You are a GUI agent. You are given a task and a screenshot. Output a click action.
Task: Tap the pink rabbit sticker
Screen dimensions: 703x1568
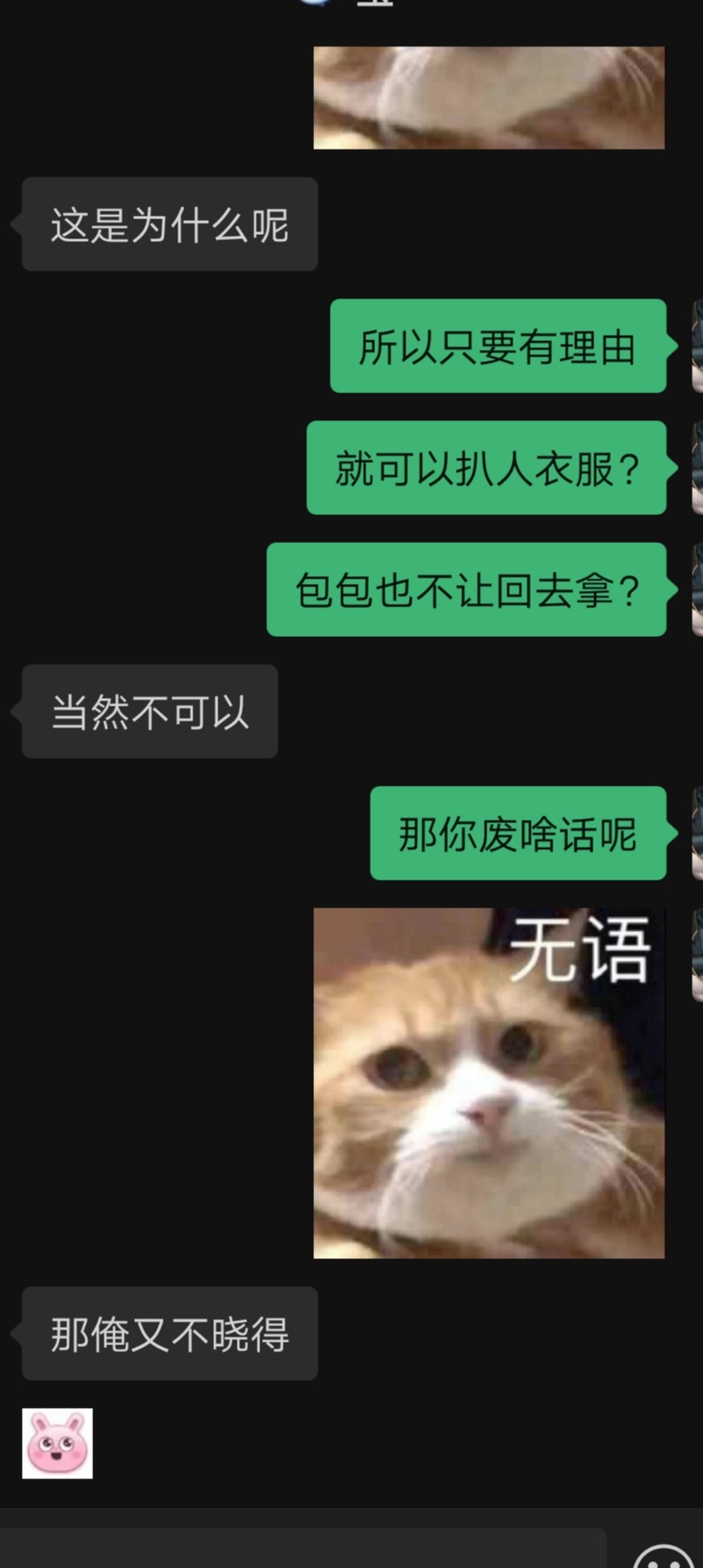coord(57,1443)
